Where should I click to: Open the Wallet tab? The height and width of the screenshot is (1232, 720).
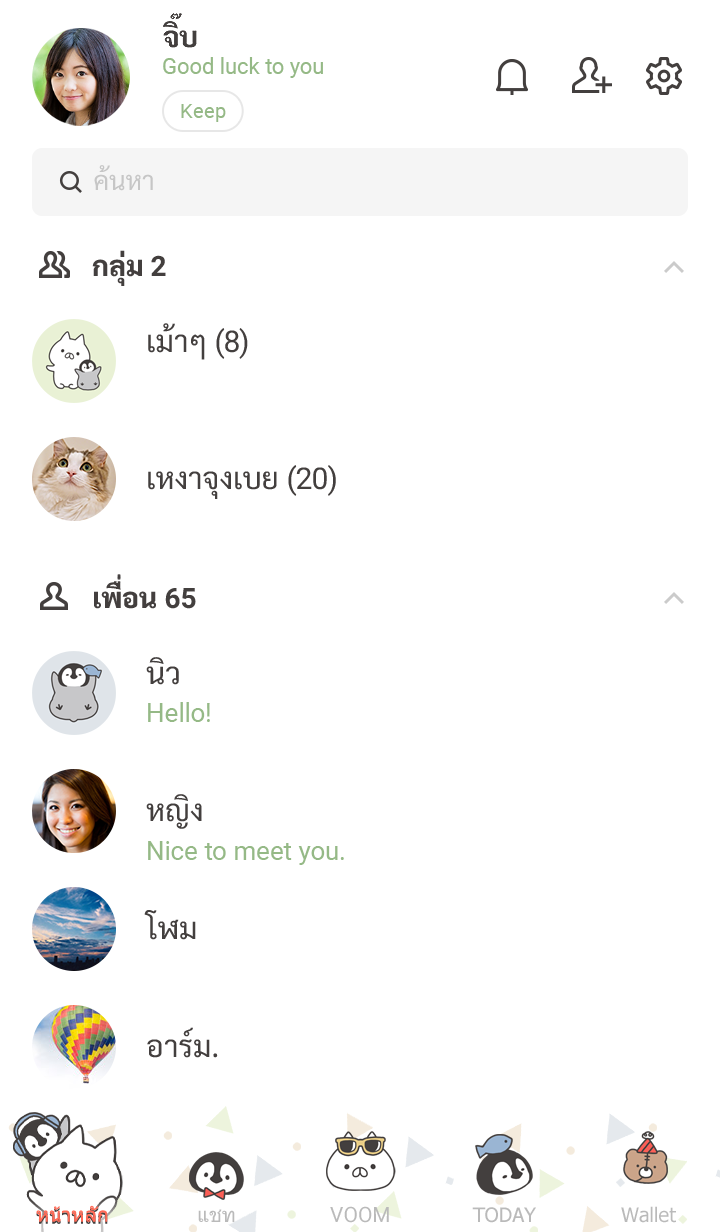[x=648, y=1185]
